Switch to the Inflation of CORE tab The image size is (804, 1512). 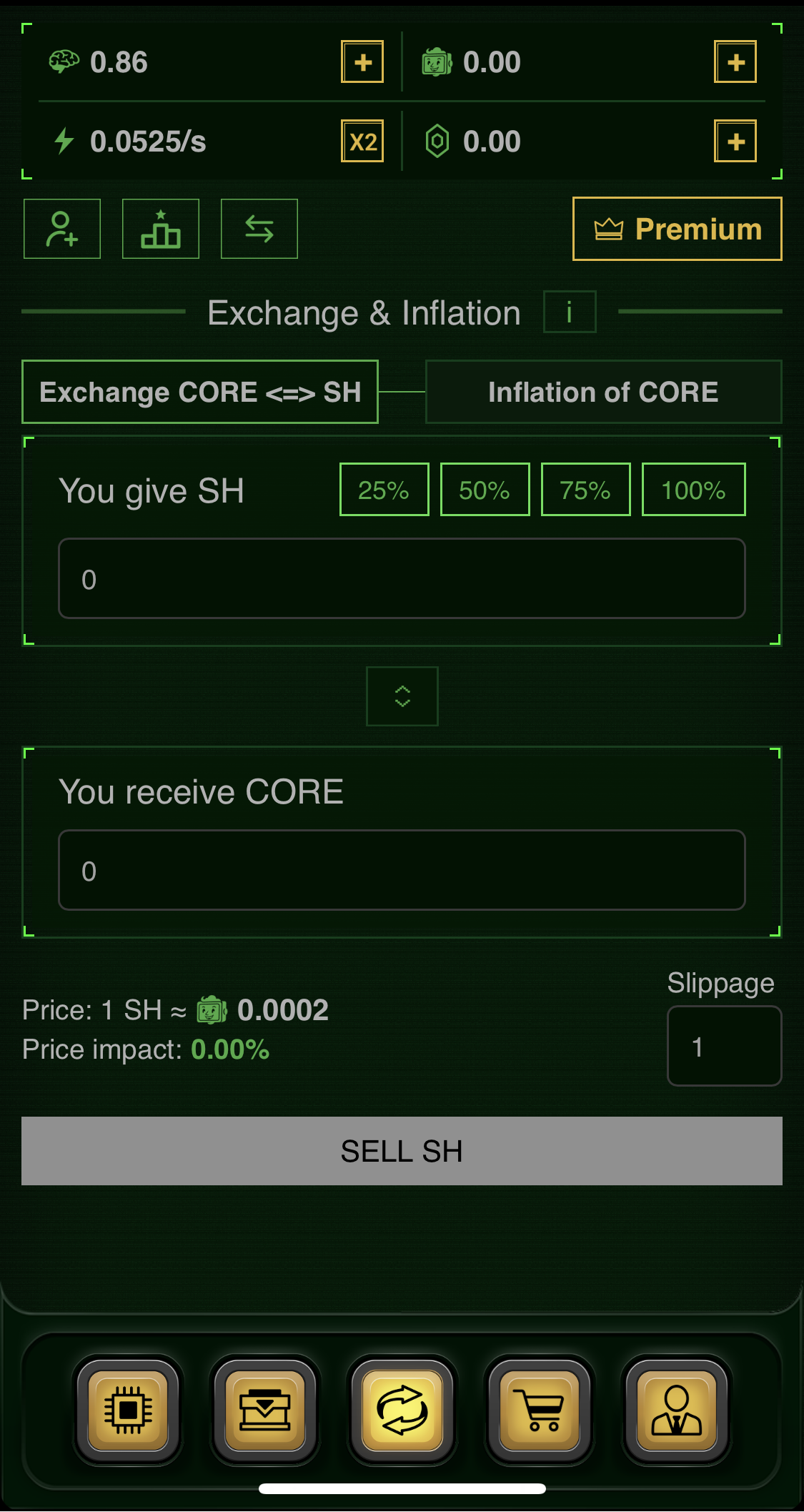(603, 392)
